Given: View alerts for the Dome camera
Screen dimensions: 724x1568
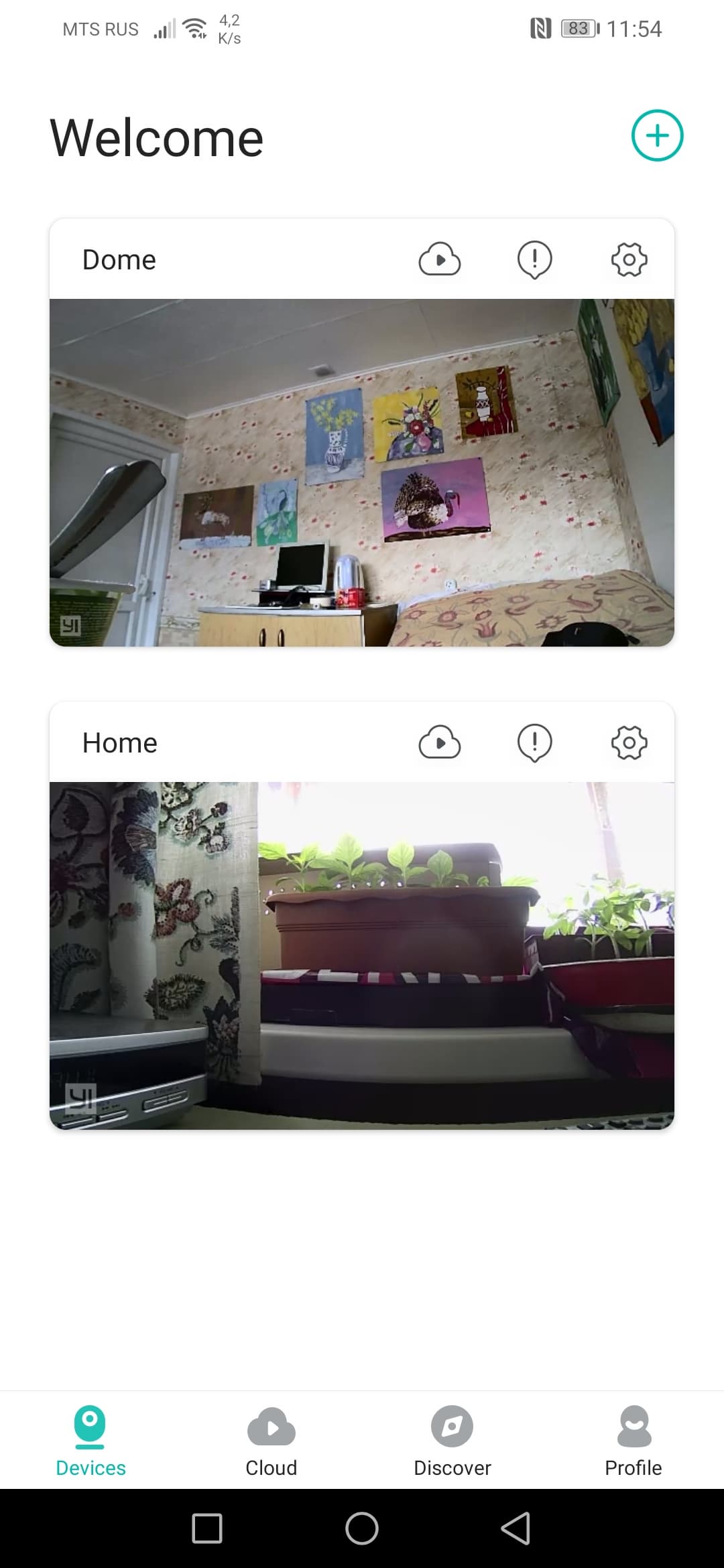Looking at the screenshot, I should (x=534, y=259).
